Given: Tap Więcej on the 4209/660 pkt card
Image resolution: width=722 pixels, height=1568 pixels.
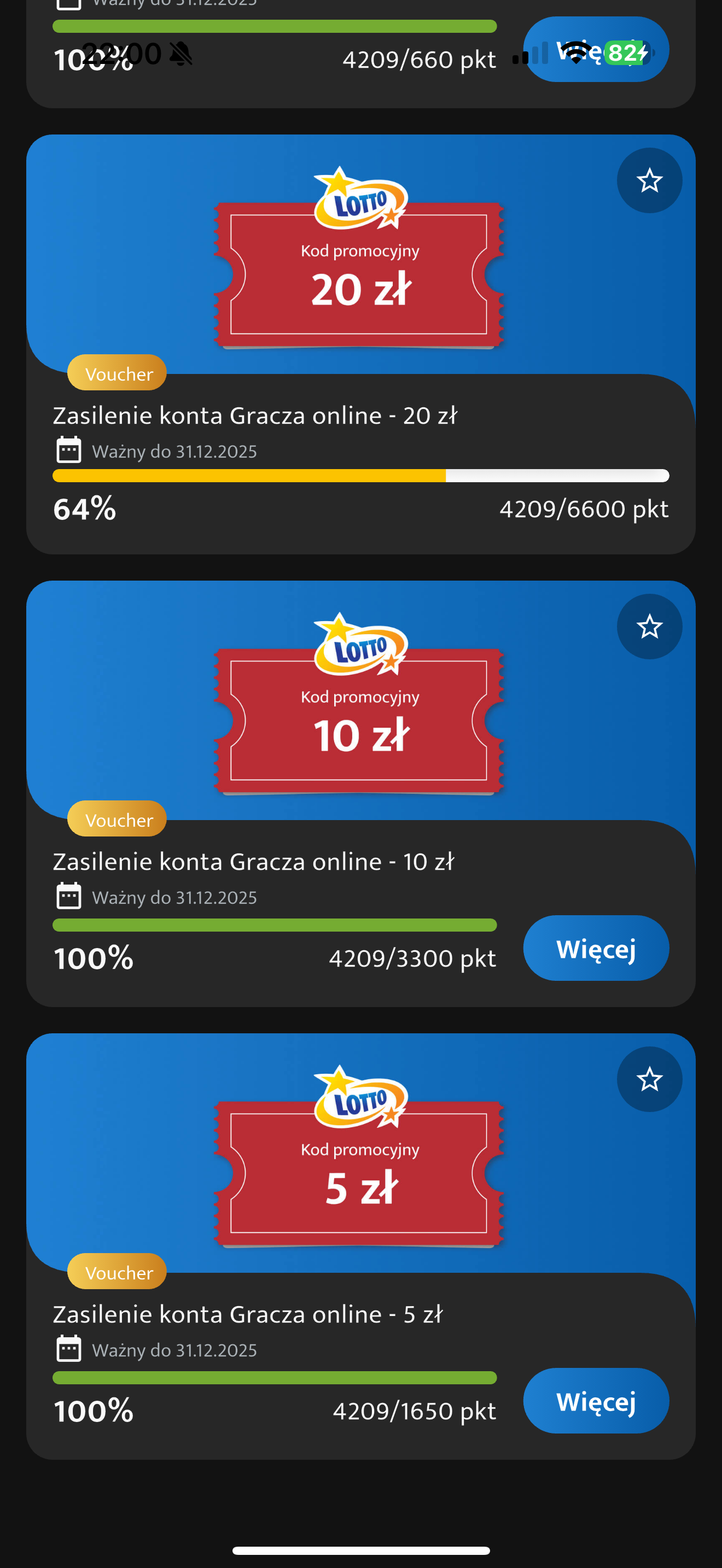Looking at the screenshot, I should [x=595, y=50].
